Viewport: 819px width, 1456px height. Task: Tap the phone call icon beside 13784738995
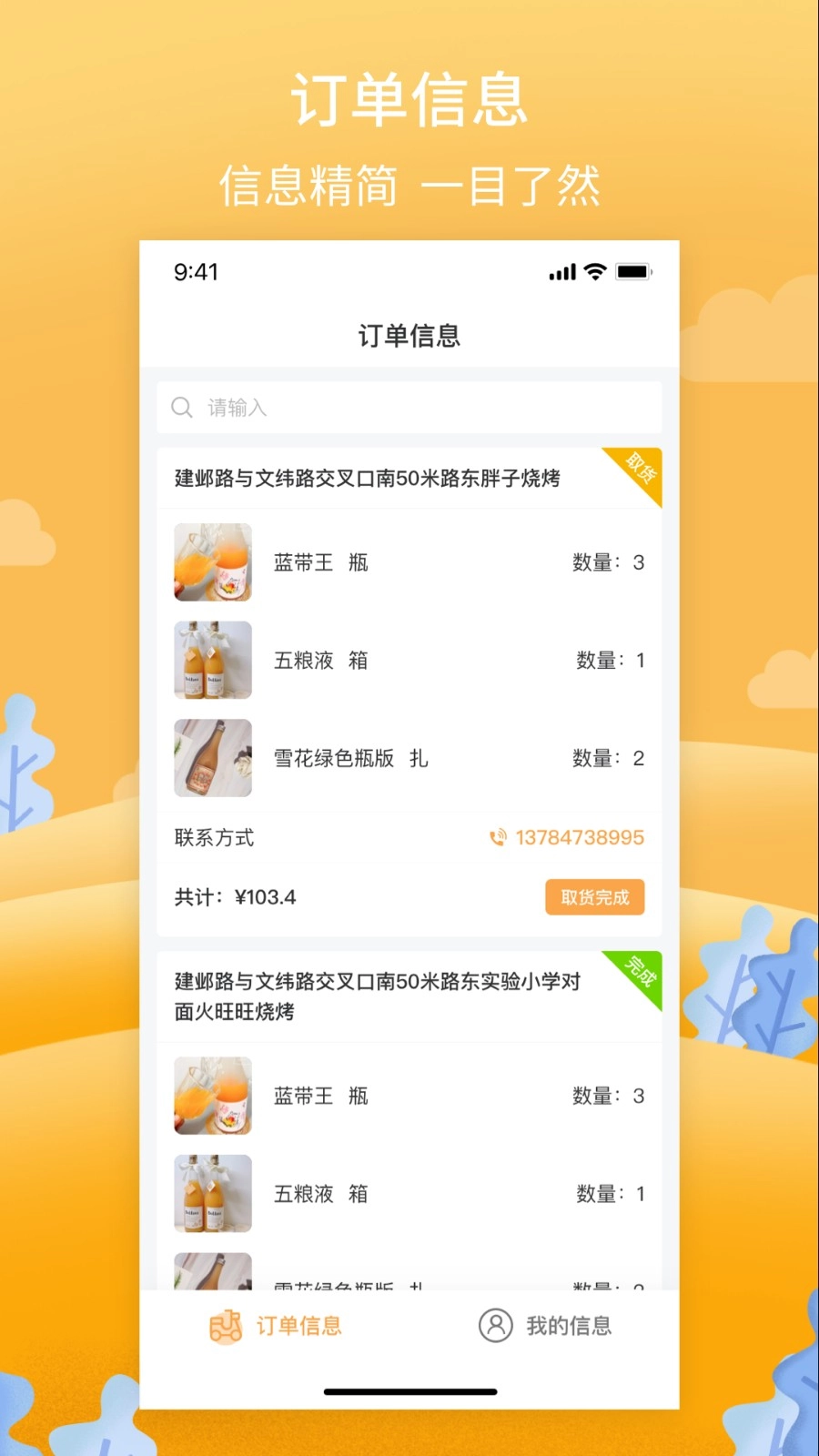click(499, 837)
